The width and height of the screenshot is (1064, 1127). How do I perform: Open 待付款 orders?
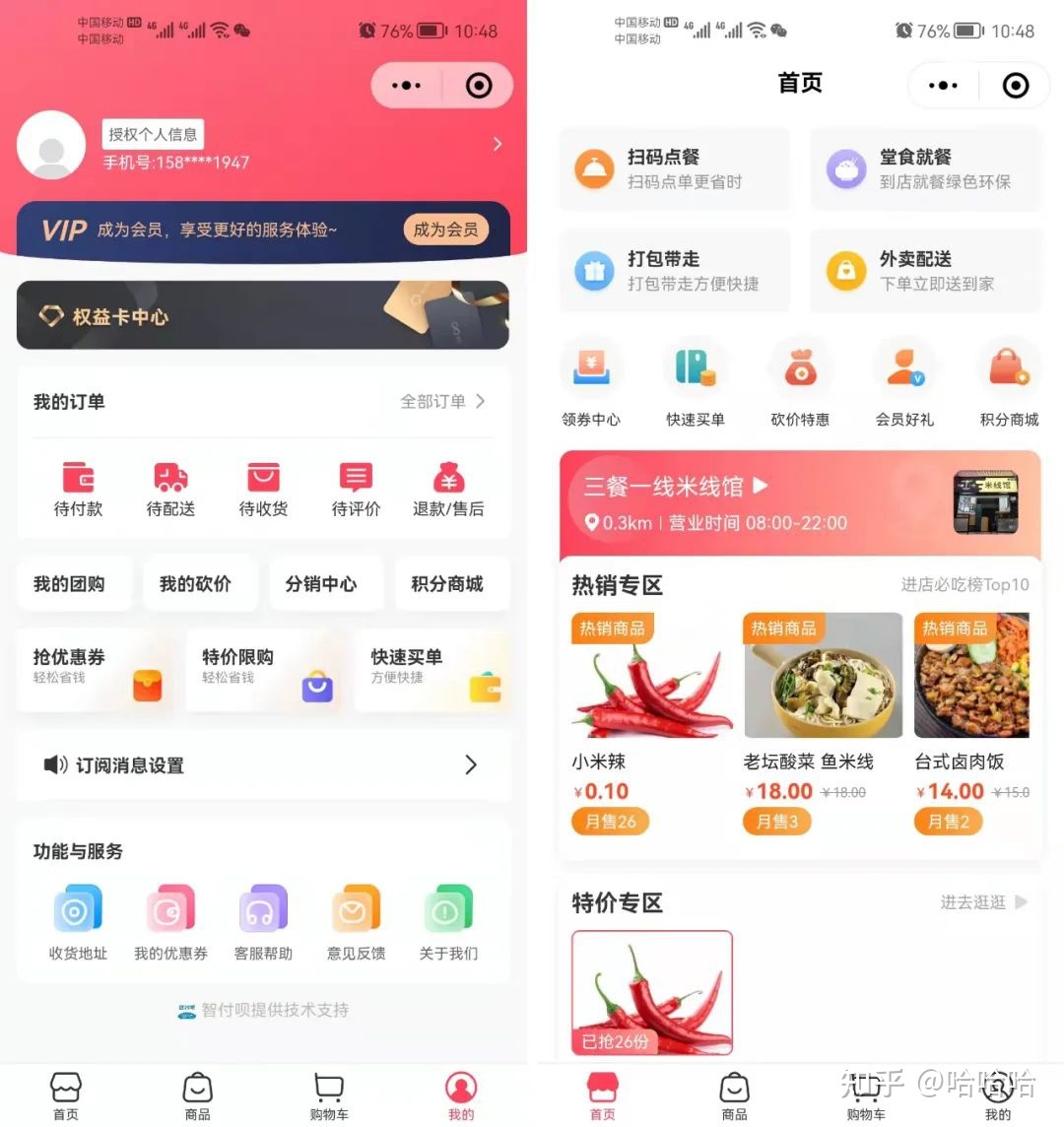pyautogui.click(x=78, y=489)
